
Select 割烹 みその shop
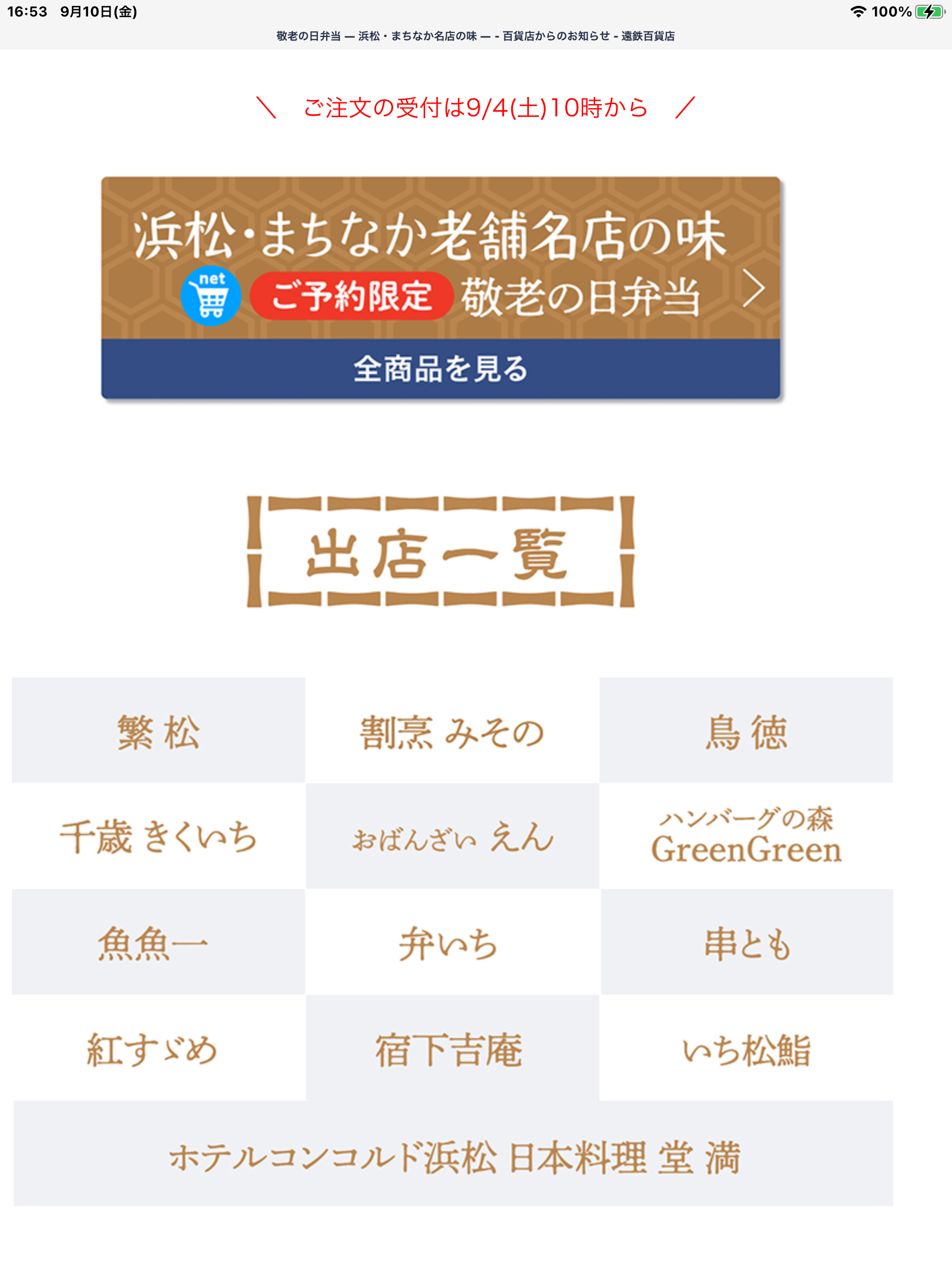click(x=452, y=731)
